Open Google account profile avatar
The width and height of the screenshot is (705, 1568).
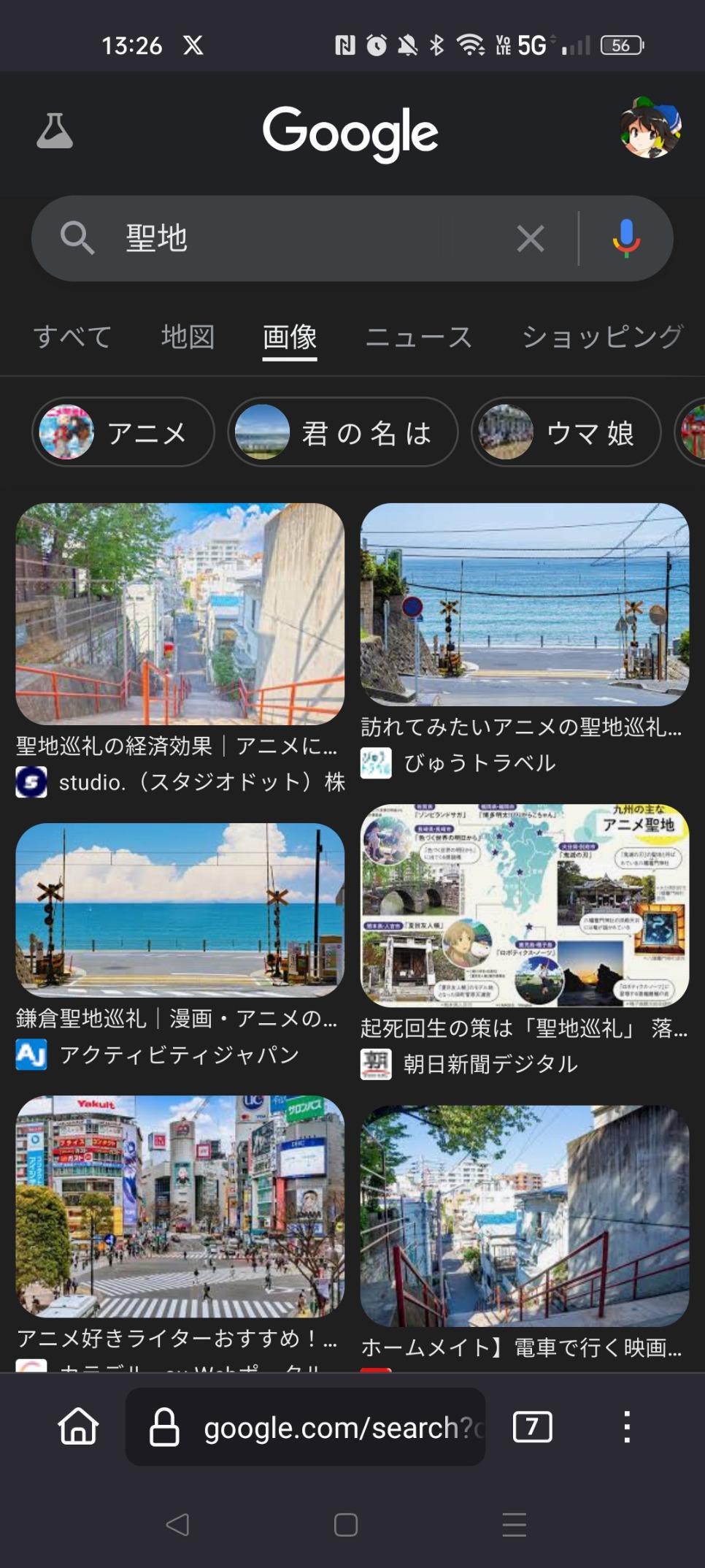coord(650,129)
